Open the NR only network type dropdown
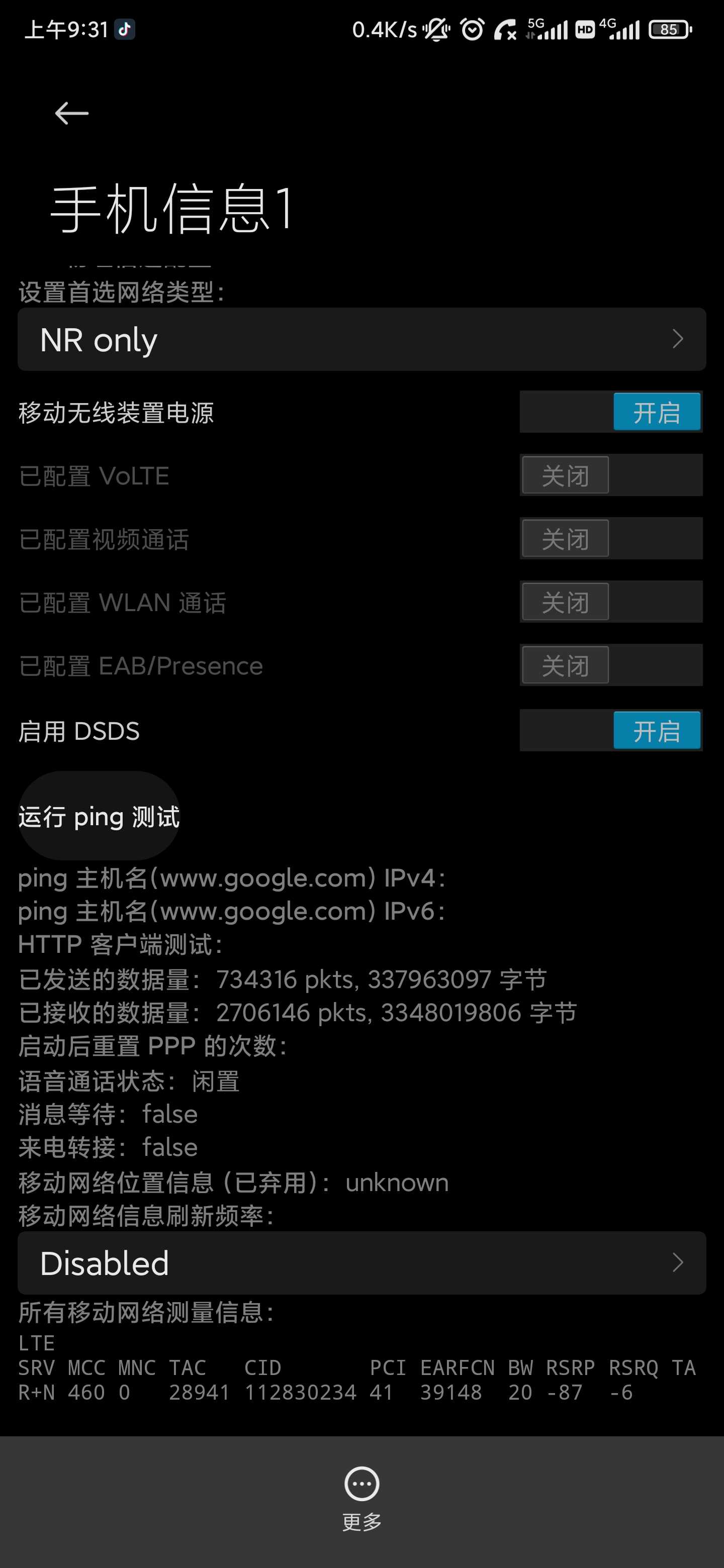The image size is (724, 1568). [361, 339]
